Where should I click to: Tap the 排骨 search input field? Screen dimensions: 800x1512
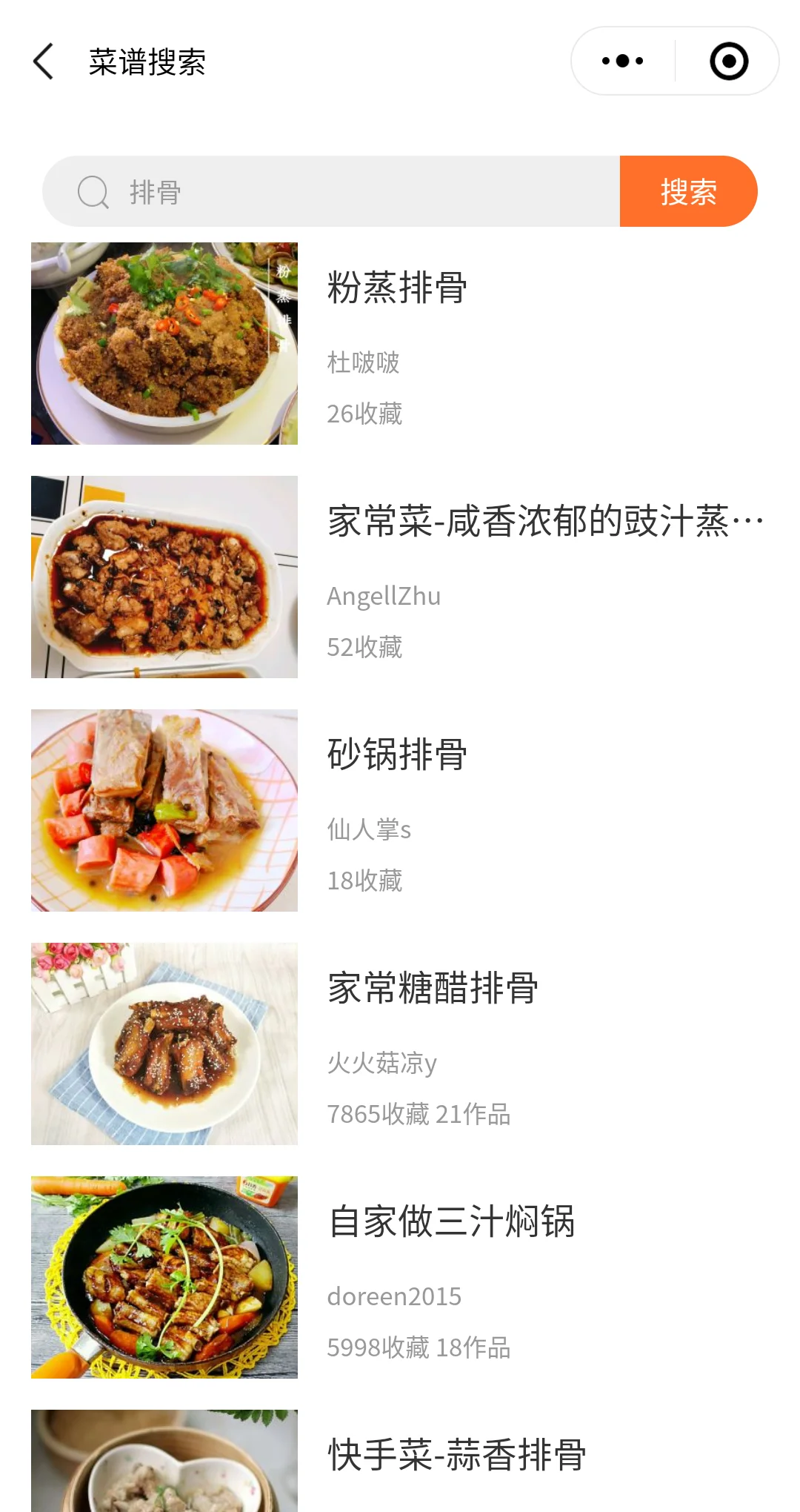pyautogui.click(x=356, y=192)
